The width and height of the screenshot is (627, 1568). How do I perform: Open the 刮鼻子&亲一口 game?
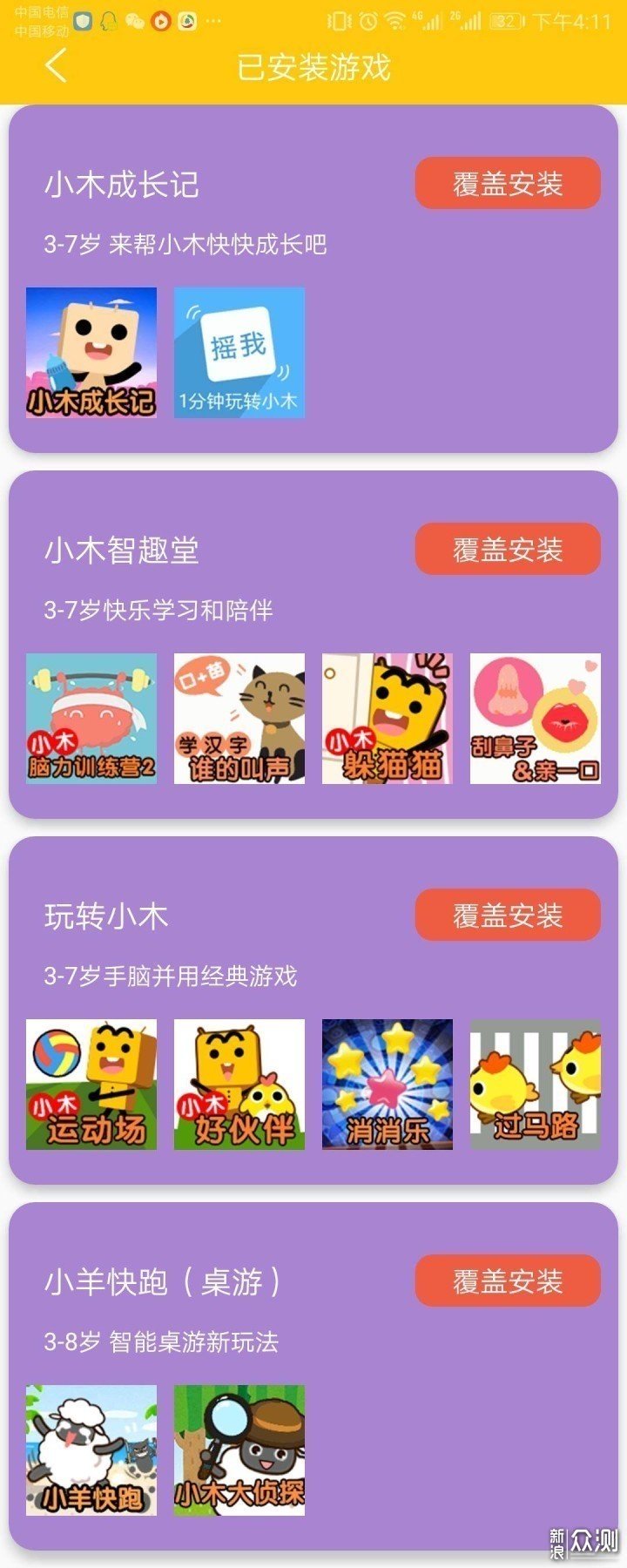point(536,719)
